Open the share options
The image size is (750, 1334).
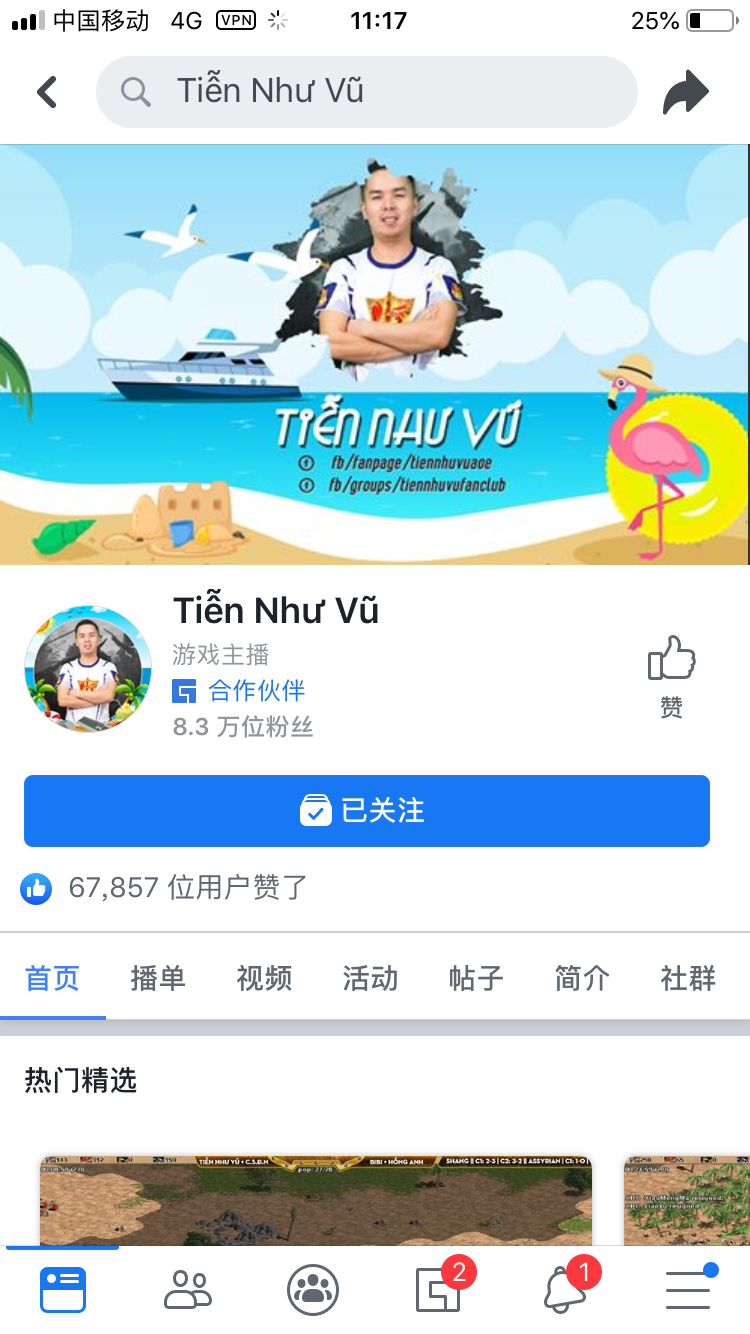pyautogui.click(x=686, y=91)
